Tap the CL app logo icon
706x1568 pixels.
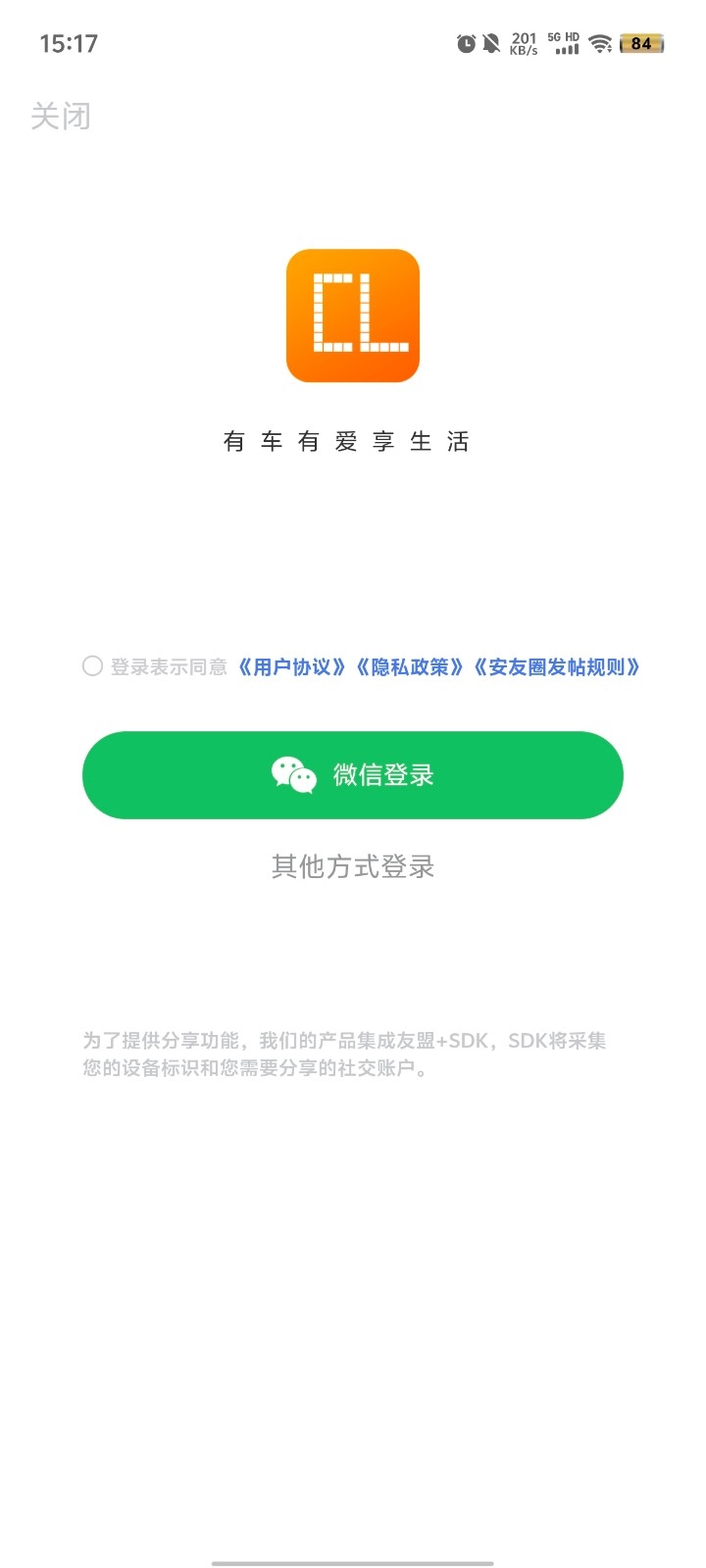(x=353, y=314)
